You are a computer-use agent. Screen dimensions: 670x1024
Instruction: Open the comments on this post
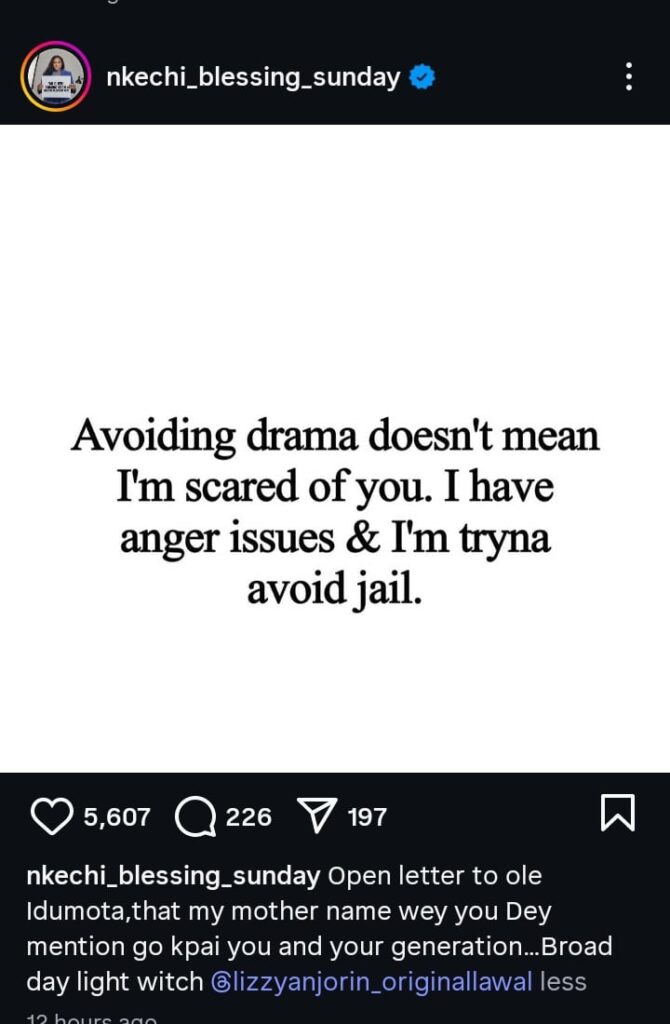[x=195, y=817]
